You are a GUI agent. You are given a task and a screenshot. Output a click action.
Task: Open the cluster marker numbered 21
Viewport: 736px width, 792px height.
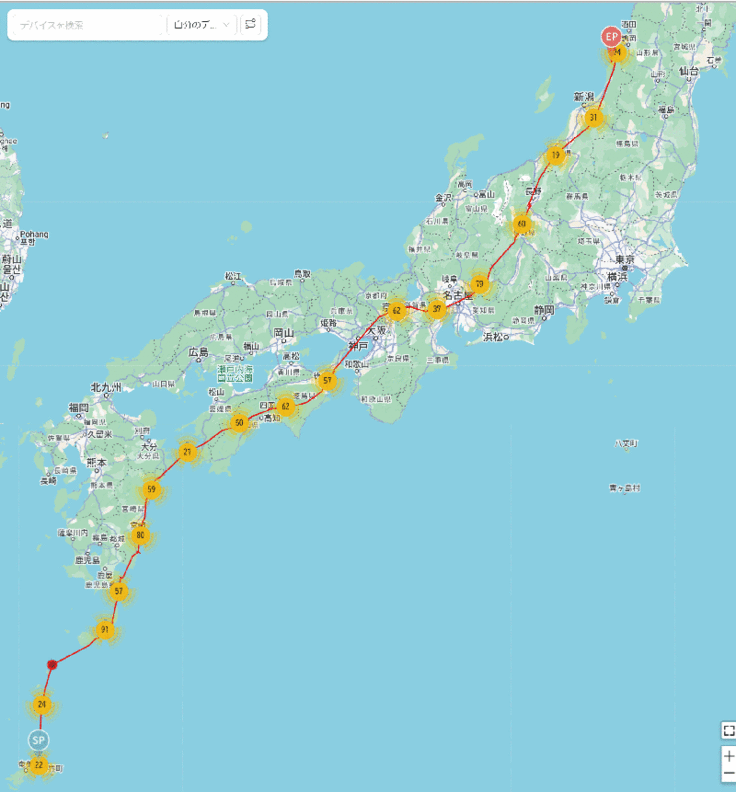tap(187, 452)
